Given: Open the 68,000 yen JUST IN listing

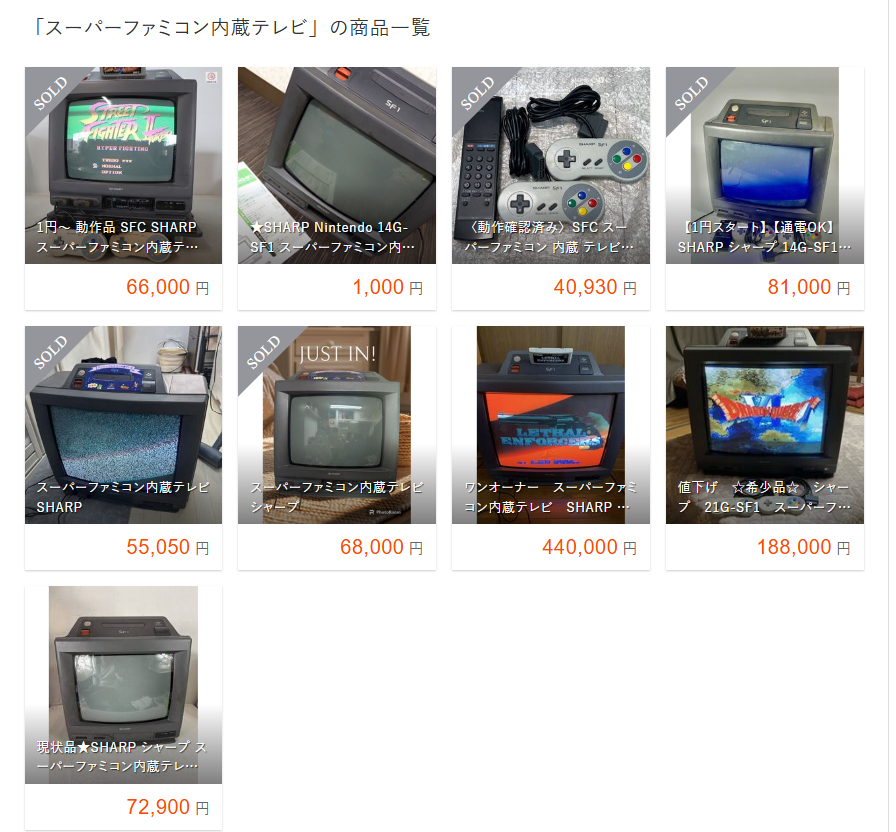Looking at the screenshot, I should (x=336, y=425).
